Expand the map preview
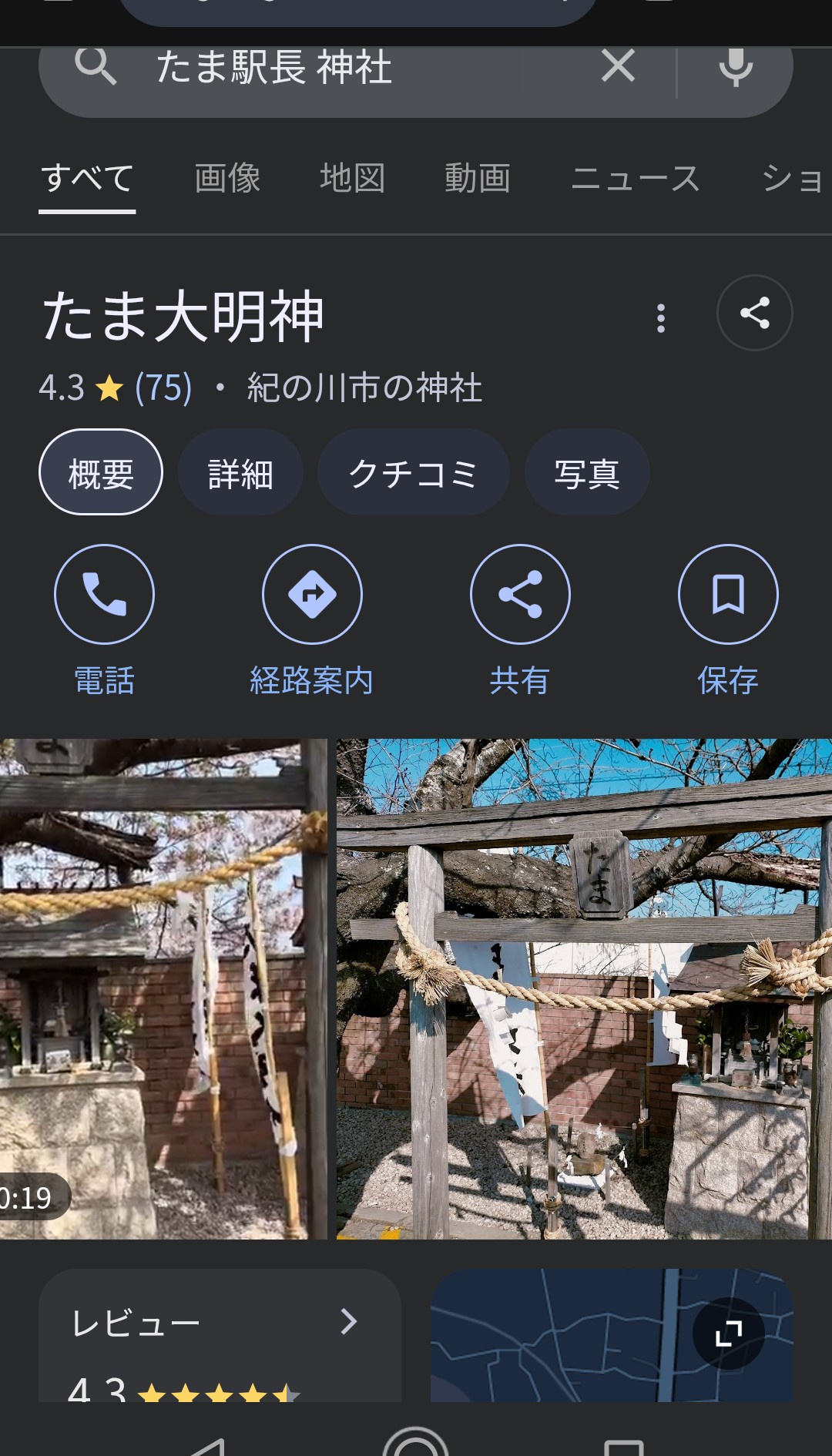 [729, 1333]
